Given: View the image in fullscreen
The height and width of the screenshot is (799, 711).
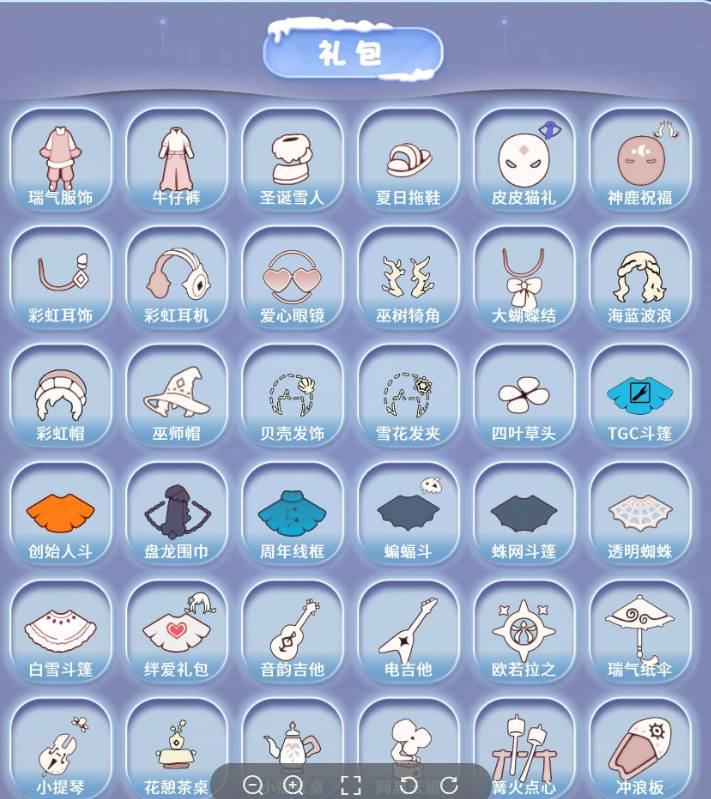Looking at the screenshot, I should click(x=350, y=785).
